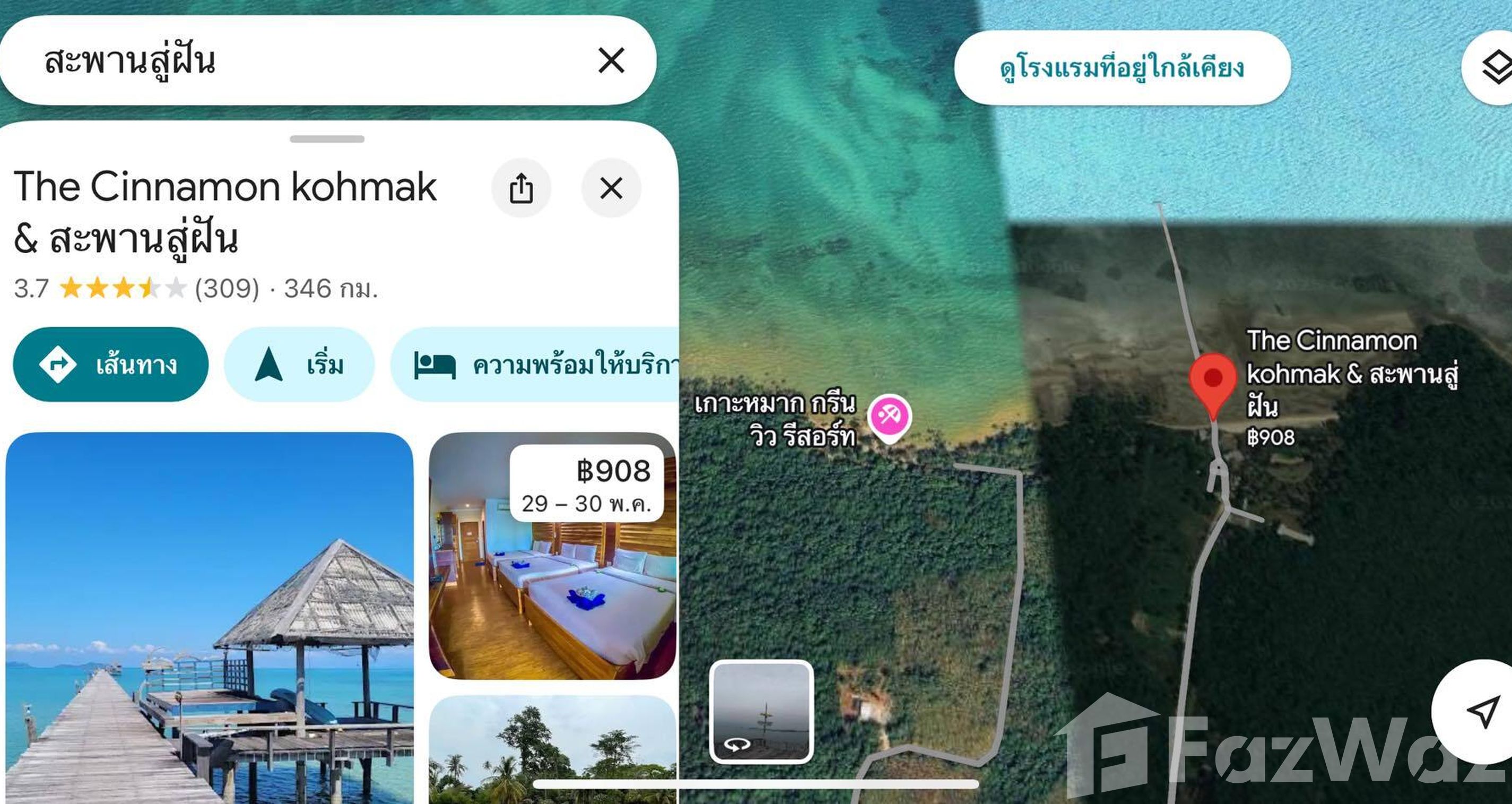
Task: Share The Cinnamon kohmak place
Action: point(520,188)
